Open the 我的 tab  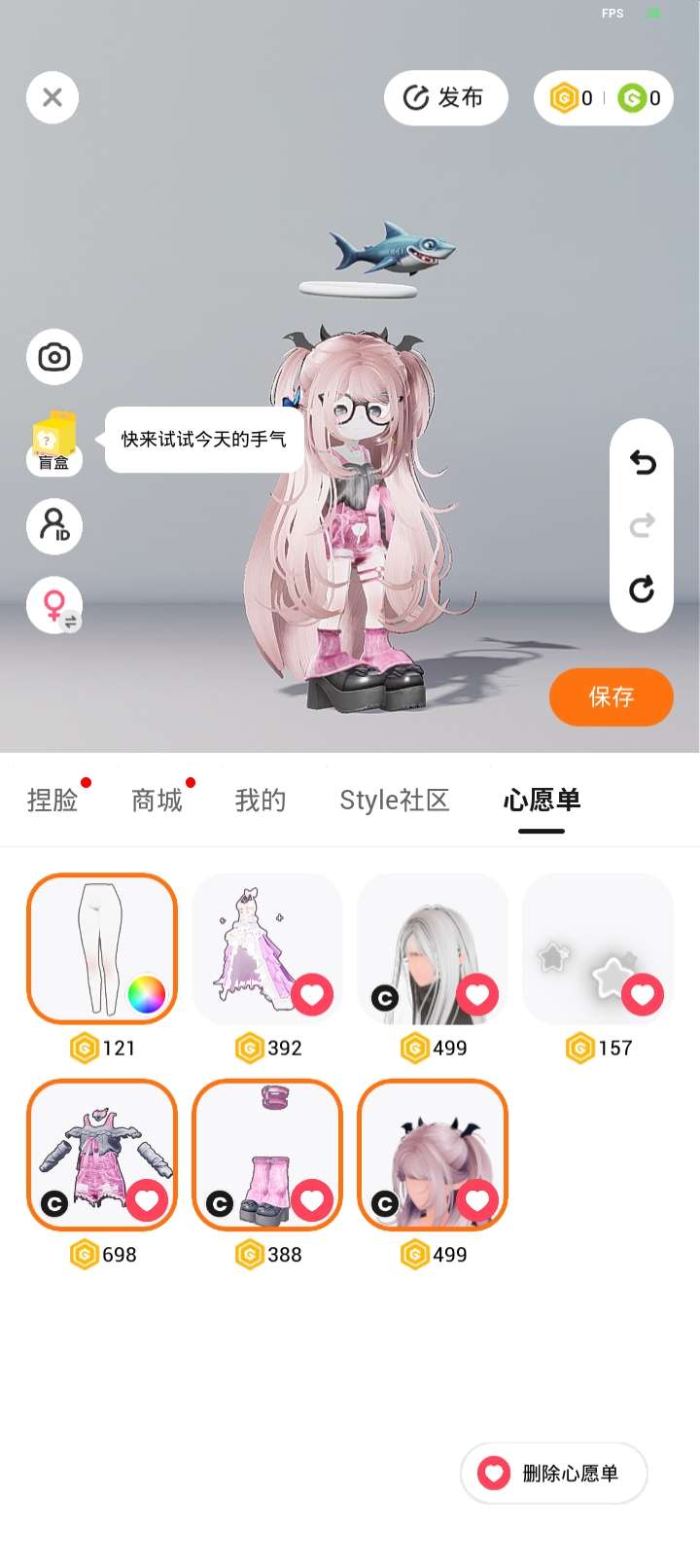coord(261,801)
